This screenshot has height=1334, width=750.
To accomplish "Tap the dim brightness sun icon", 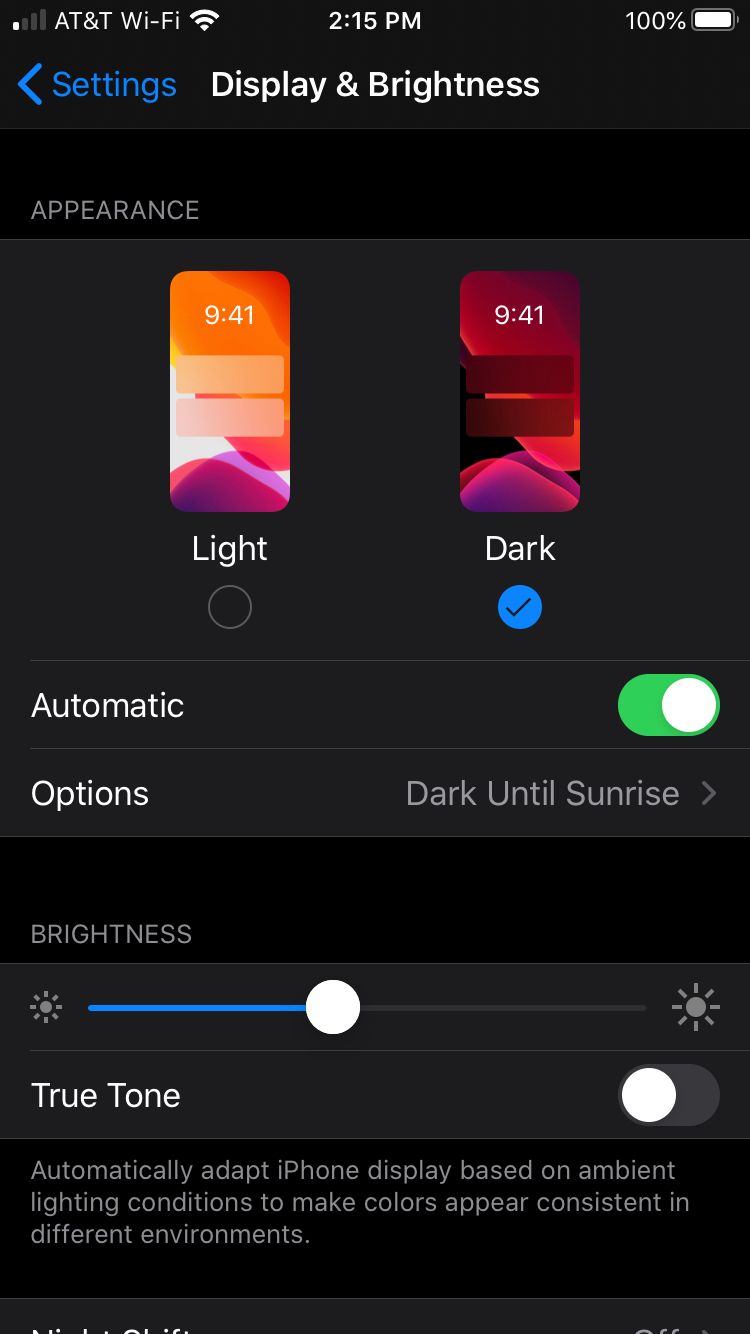I will 46,1007.
